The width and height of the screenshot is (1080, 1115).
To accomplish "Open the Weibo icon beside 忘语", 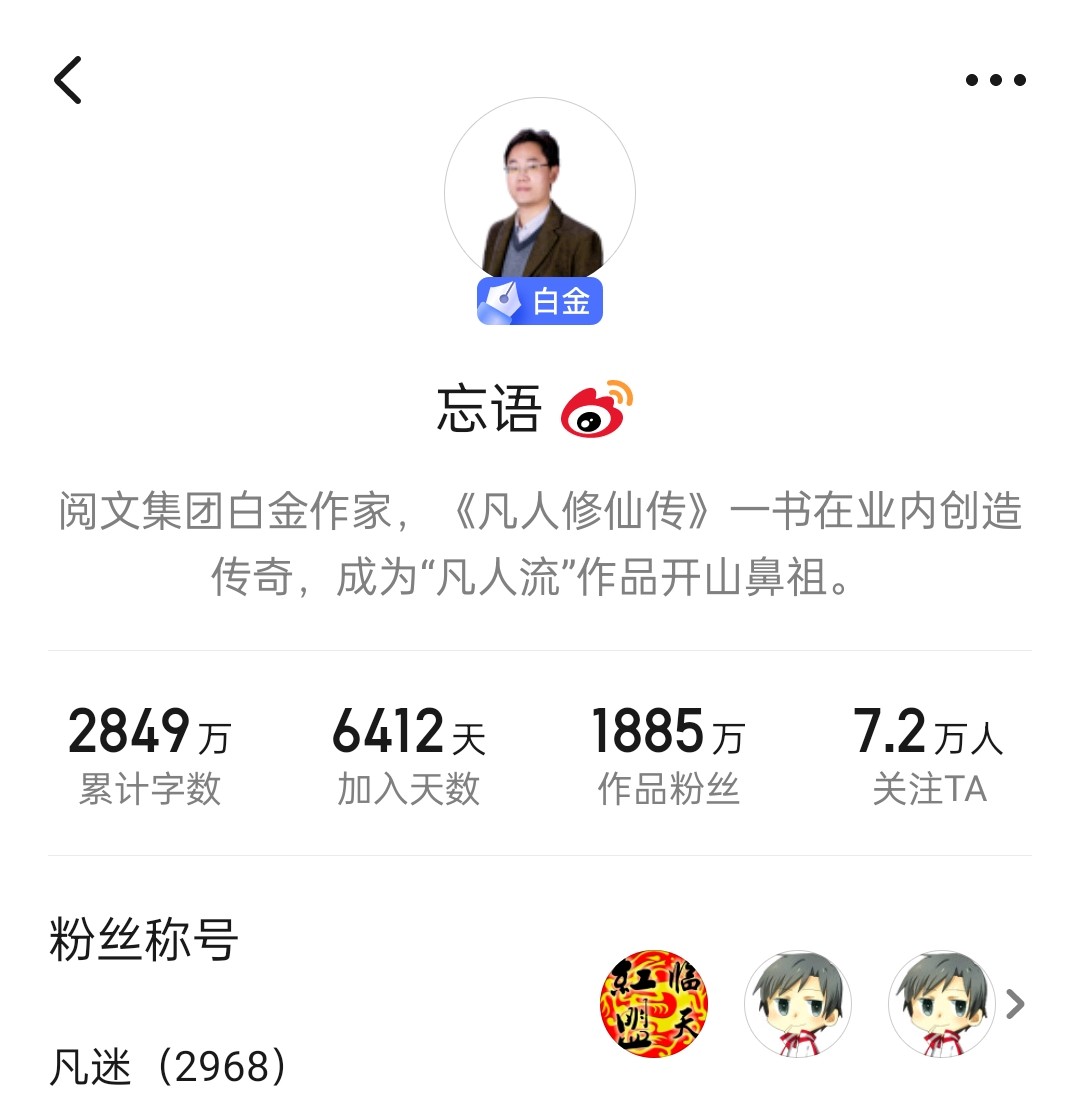I will tap(597, 408).
